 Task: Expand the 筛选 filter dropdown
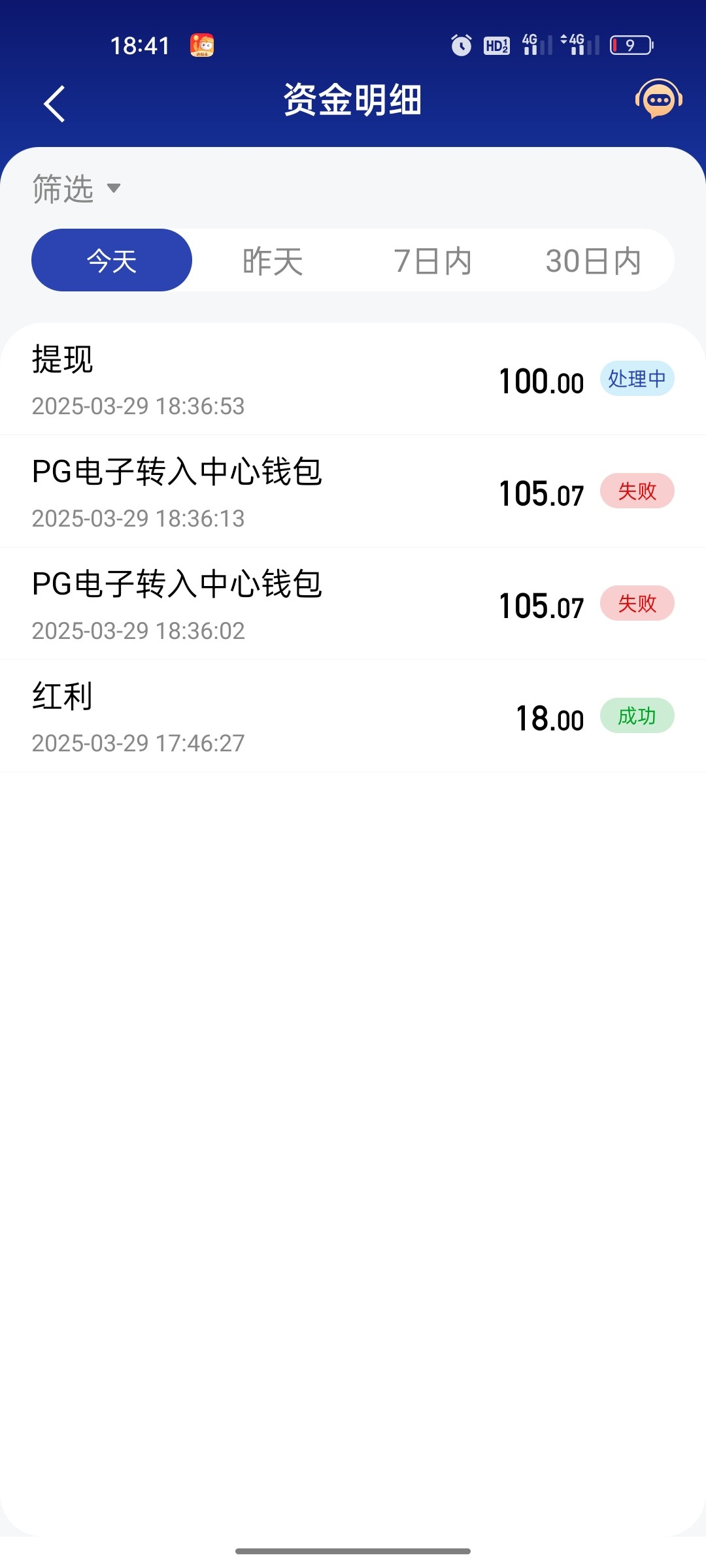pos(76,189)
